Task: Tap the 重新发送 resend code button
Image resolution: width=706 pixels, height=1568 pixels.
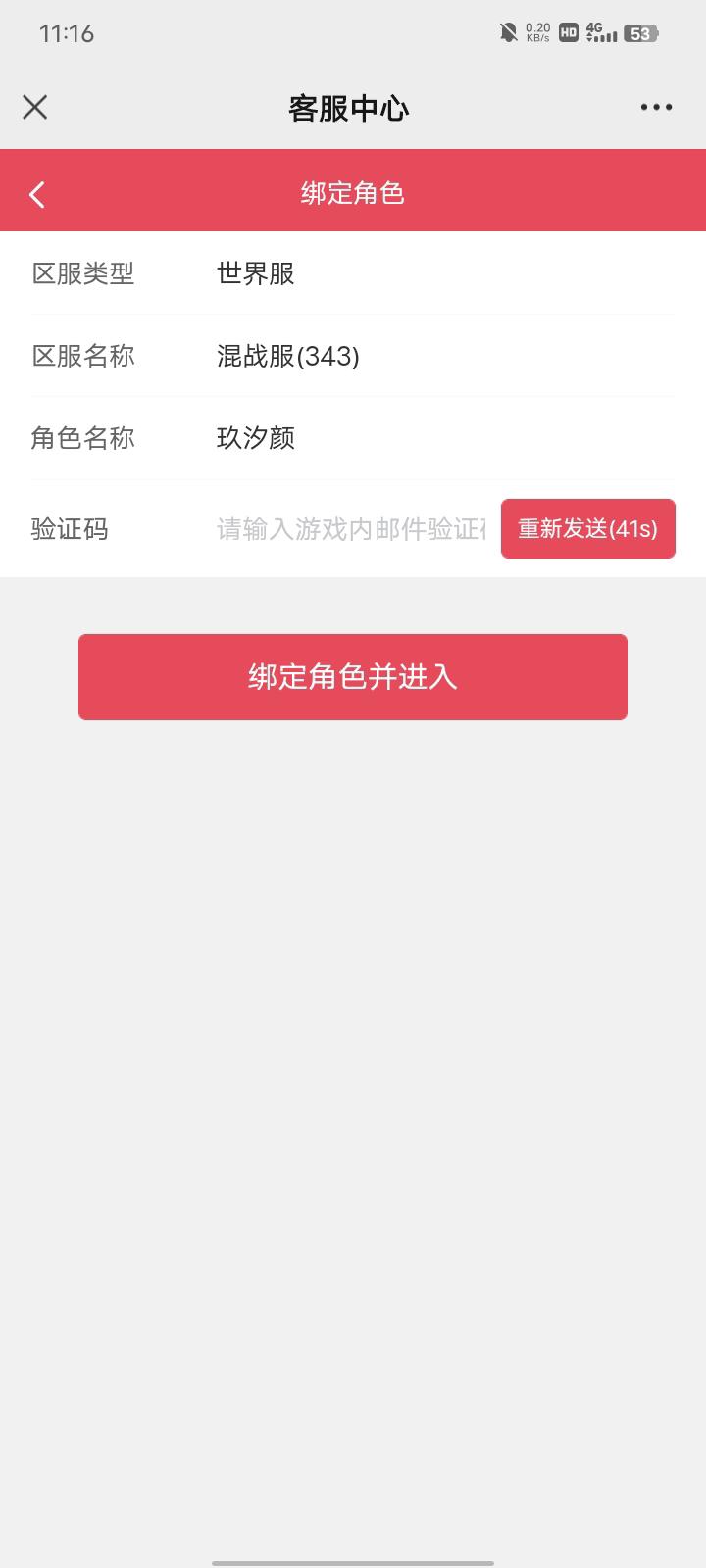Action: pyautogui.click(x=588, y=529)
